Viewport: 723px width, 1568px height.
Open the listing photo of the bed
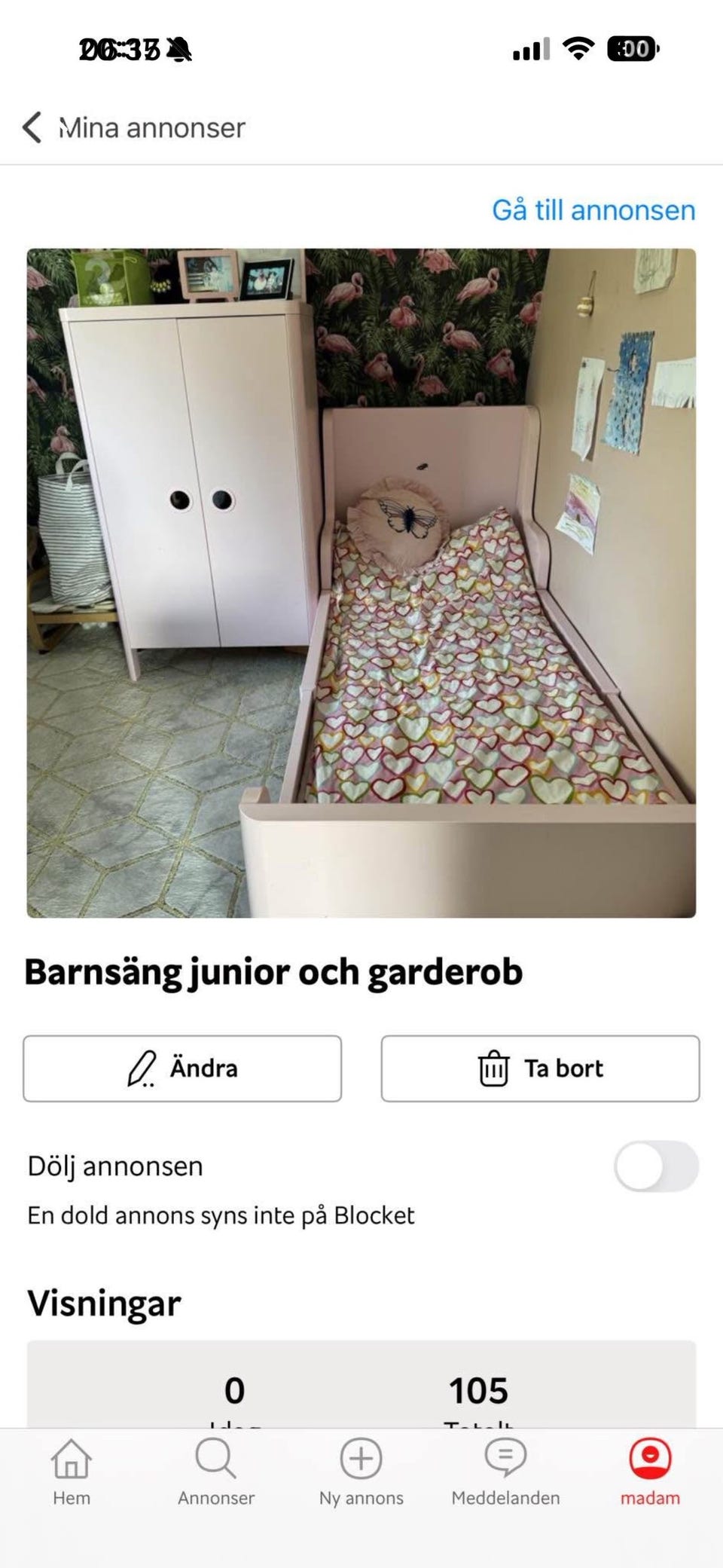coord(361,580)
